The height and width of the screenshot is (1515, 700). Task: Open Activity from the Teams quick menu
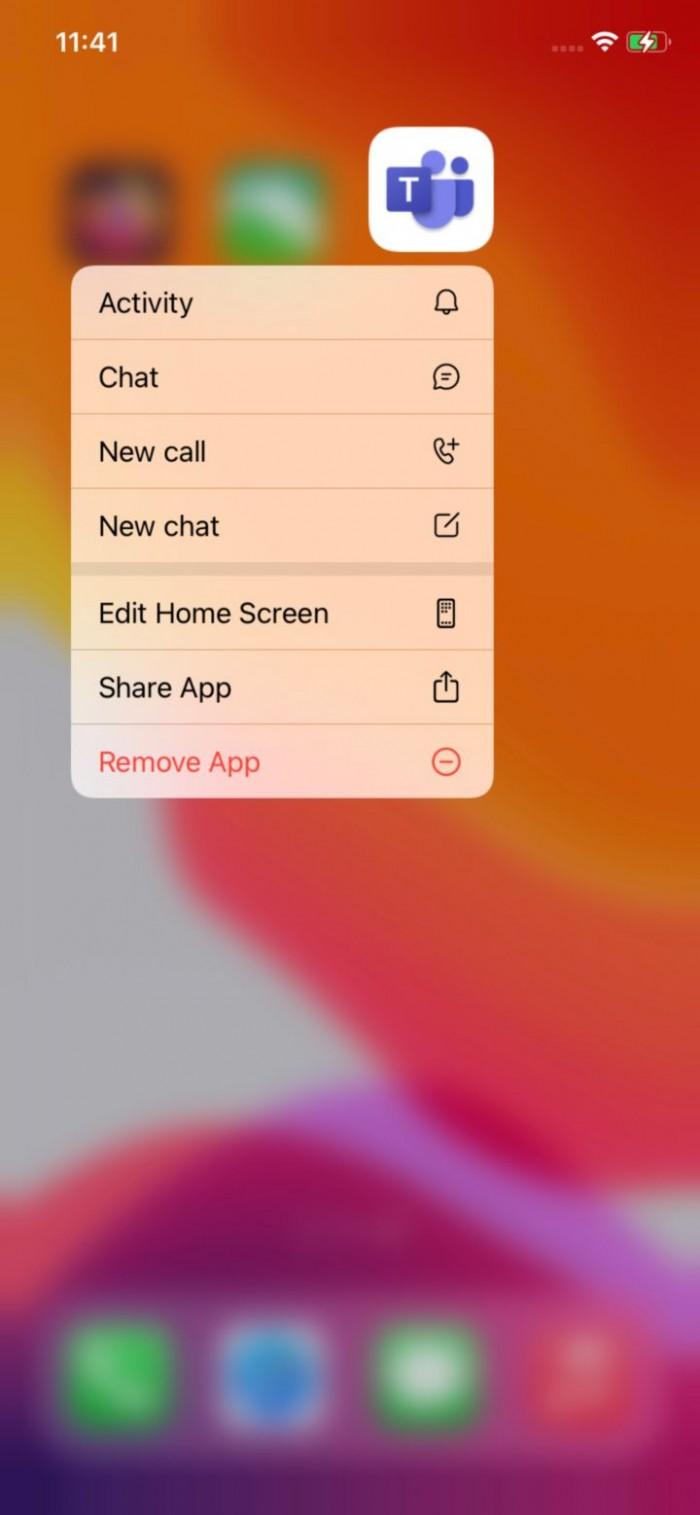pos(282,303)
